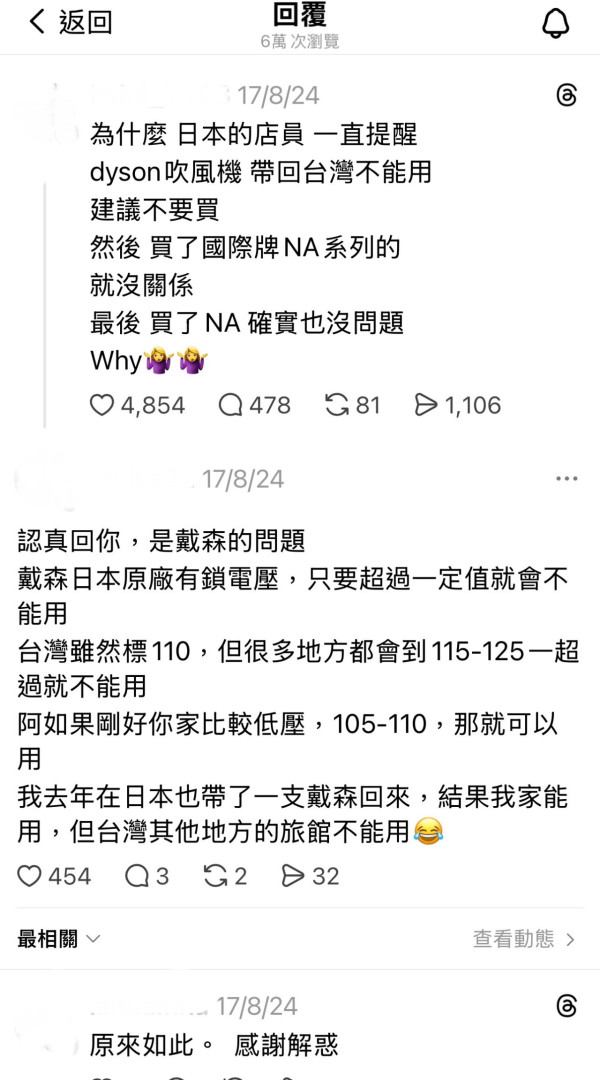Open the 478 comments on the original post
Image resolution: width=600 pixels, height=1080 pixels.
point(231,405)
